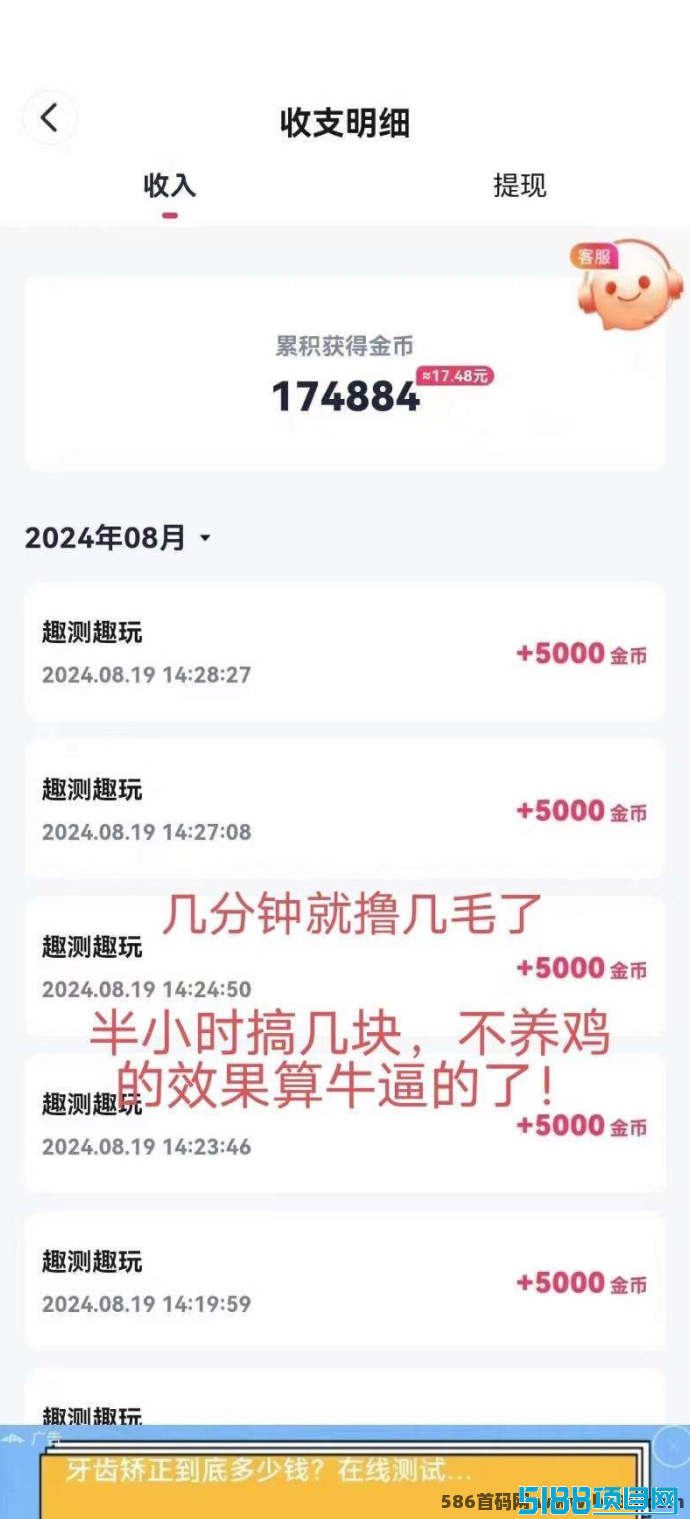Switch to the 提现 tab
This screenshot has width=690, height=1519.
(x=519, y=186)
